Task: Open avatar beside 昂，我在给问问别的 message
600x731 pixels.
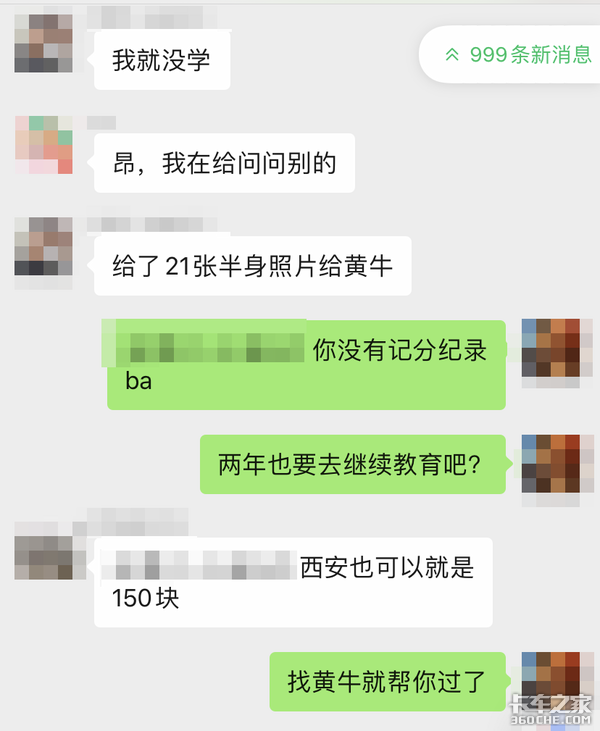Action: pyautogui.click(x=43, y=145)
